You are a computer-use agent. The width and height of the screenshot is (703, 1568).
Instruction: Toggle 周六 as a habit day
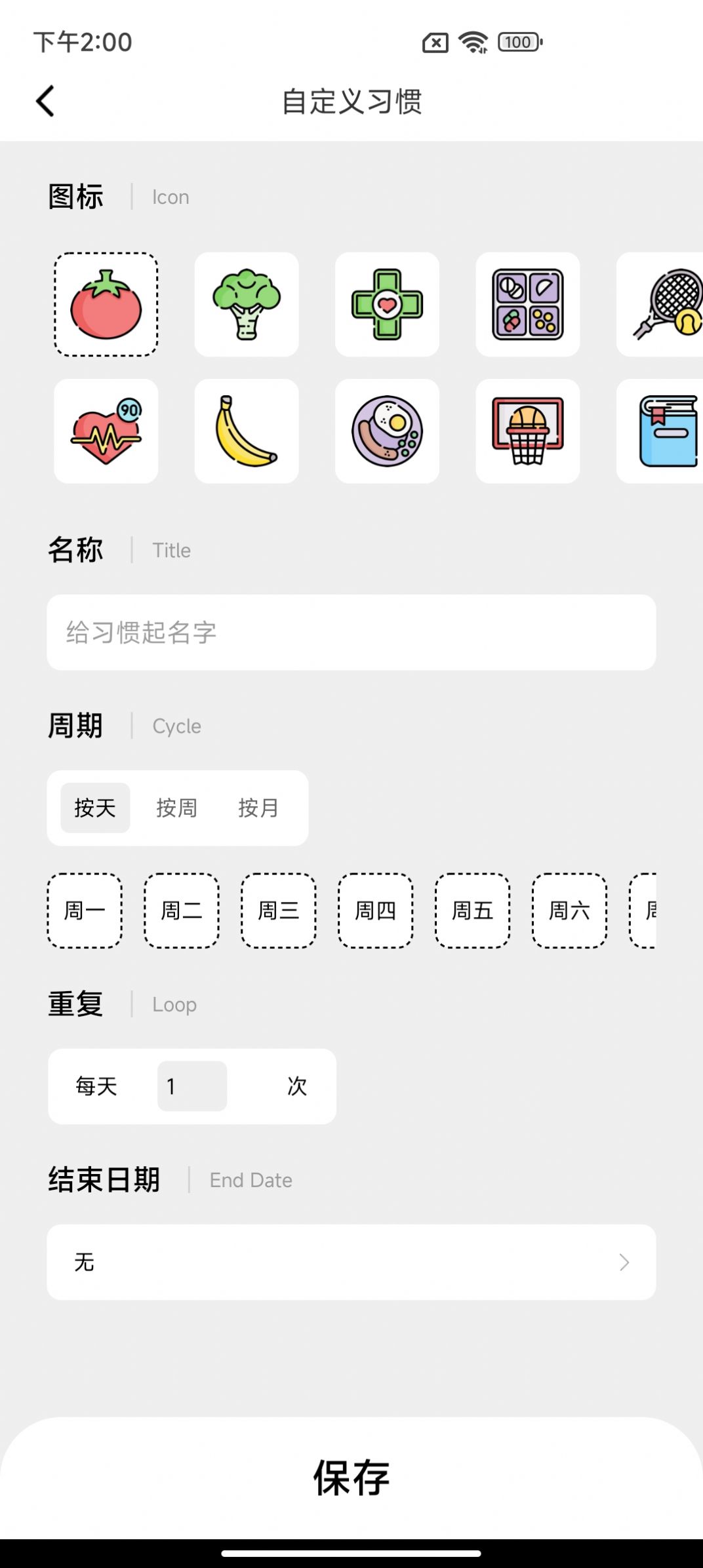(x=569, y=911)
